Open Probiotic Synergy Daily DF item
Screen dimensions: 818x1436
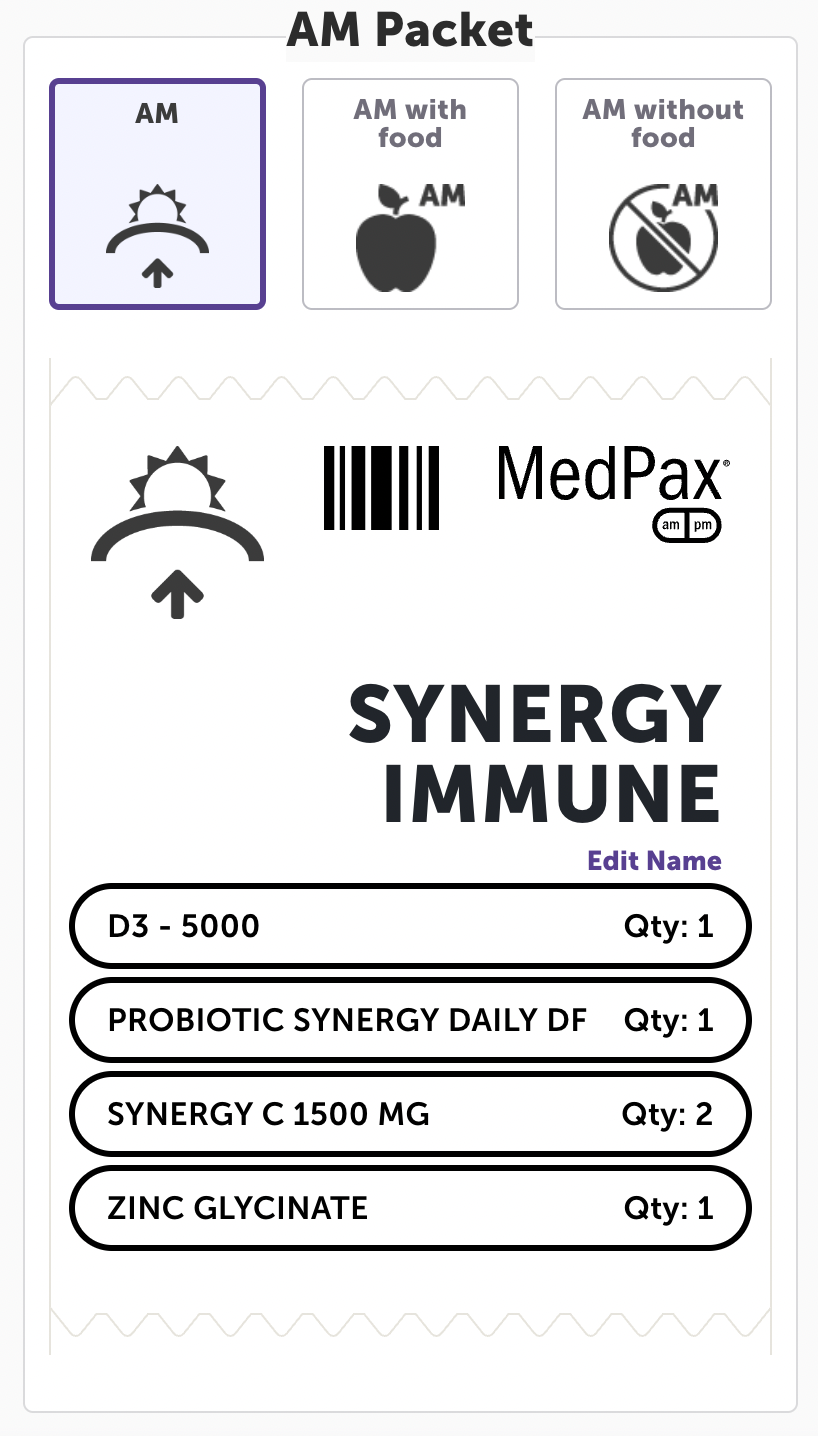click(x=410, y=1020)
